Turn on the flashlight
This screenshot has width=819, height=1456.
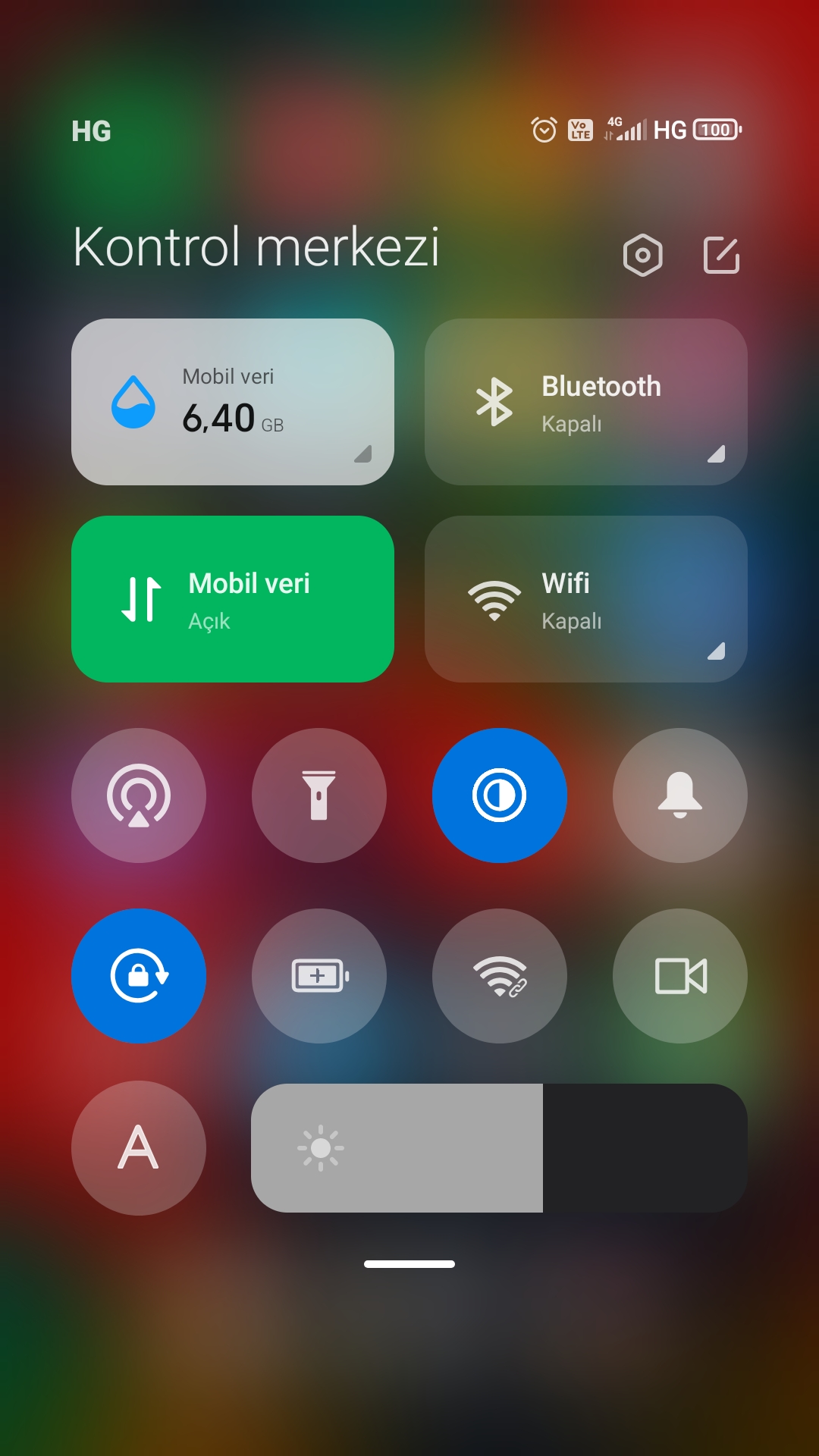tap(319, 795)
